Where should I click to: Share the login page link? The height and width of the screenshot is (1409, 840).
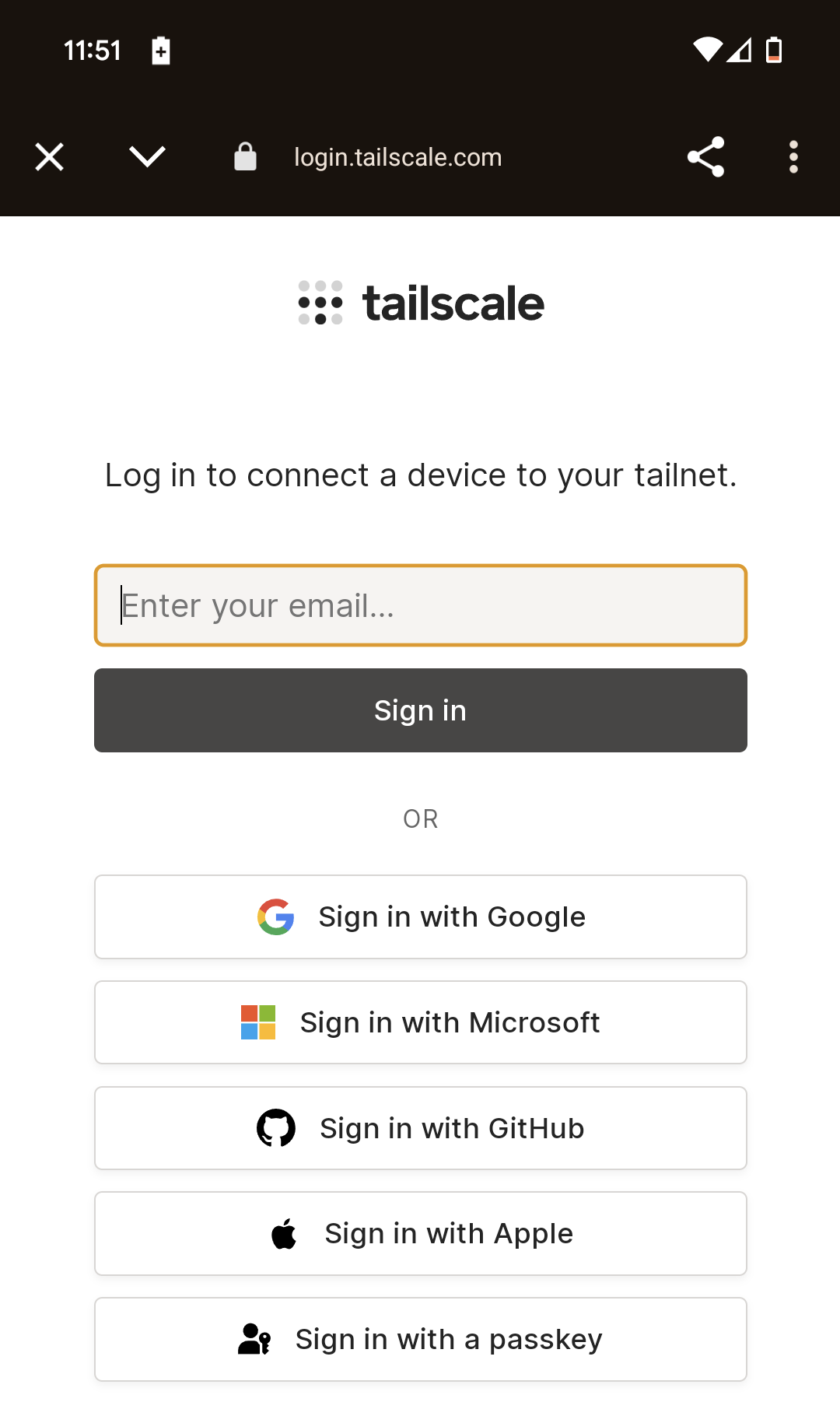[x=705, y=157]
